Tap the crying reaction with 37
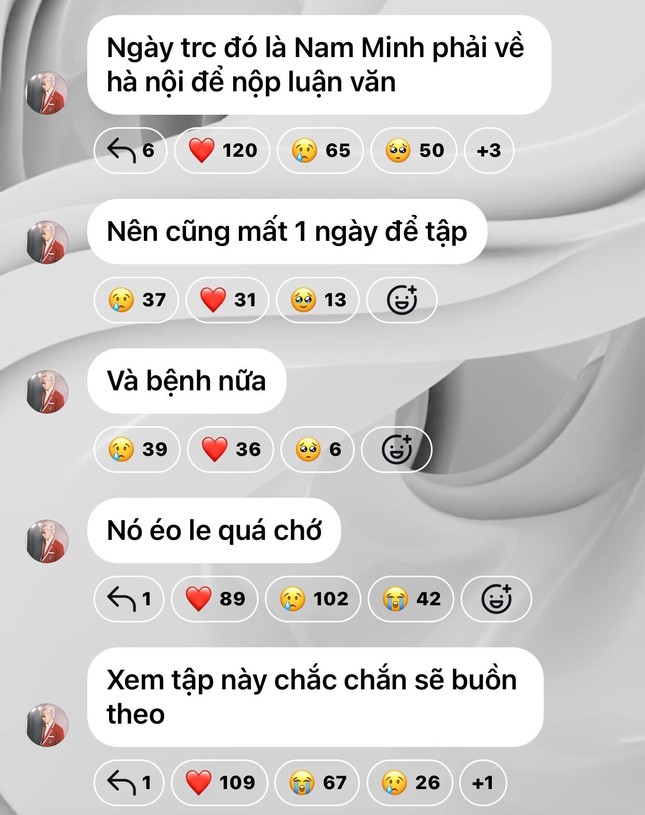 137,299
